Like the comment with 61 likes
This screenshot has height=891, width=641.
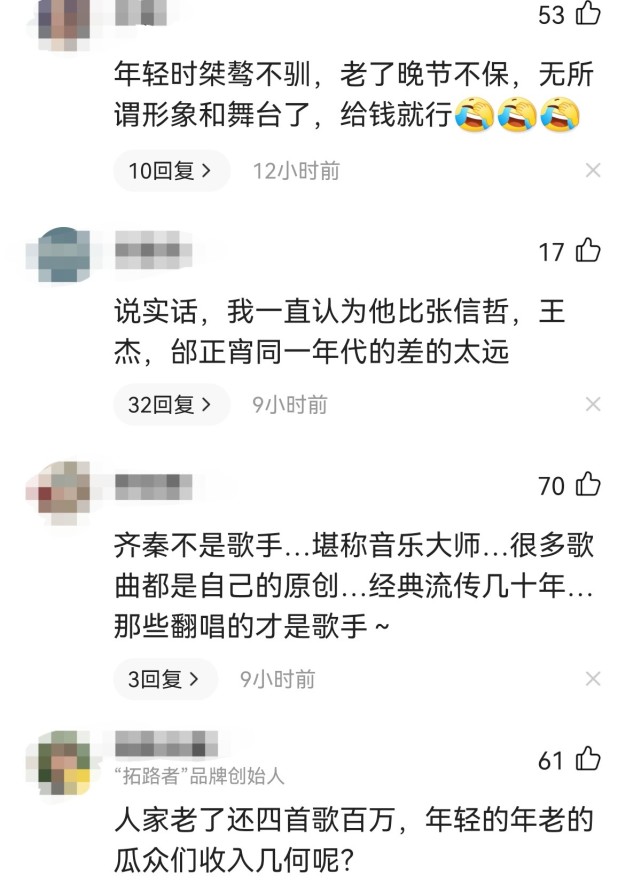tap(588, 760)
